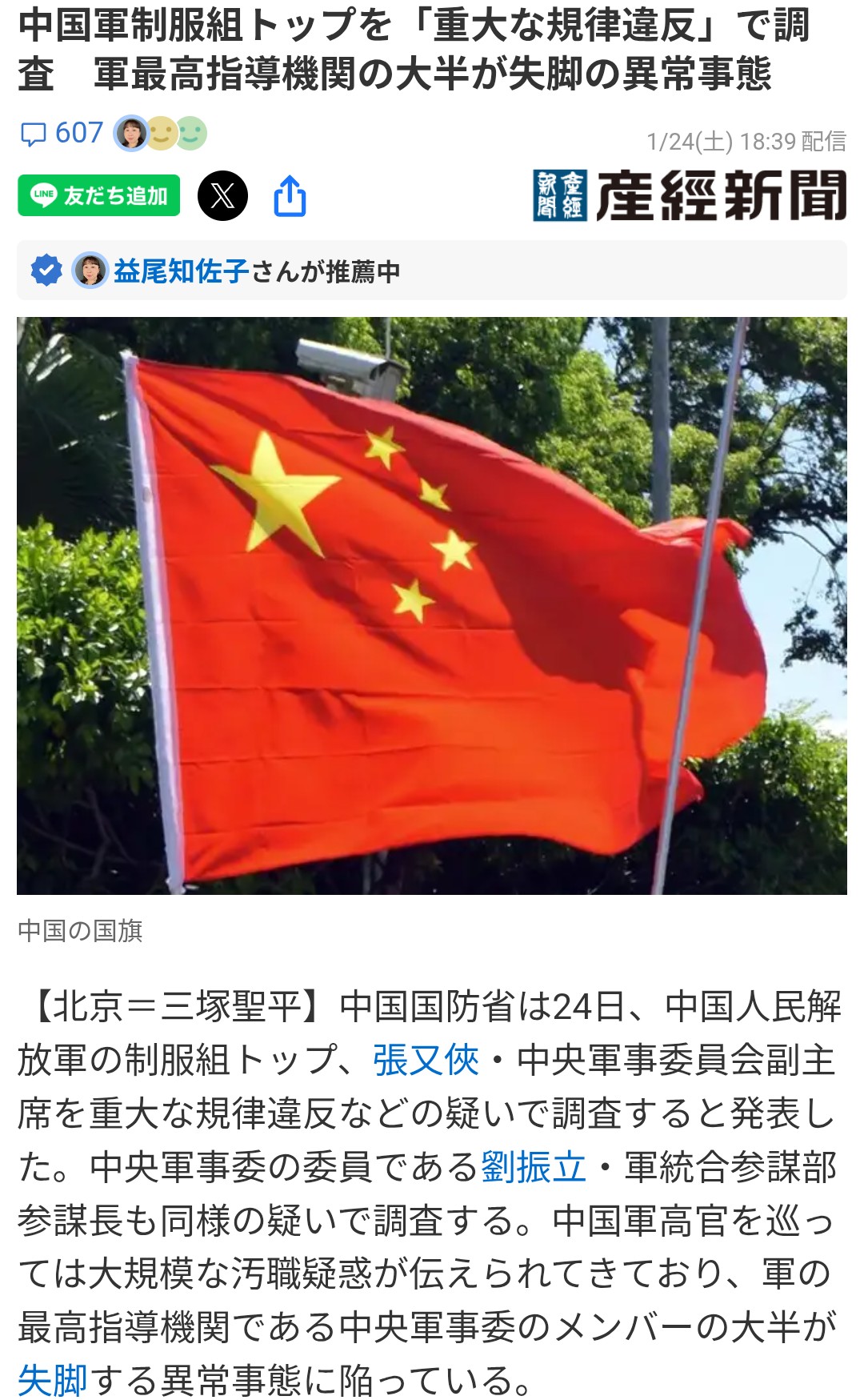Screen dimensions: 864x1400
Task: Tap the LINE 友だち追加 button
Action: pyautogui.click(x=99, y=195)
